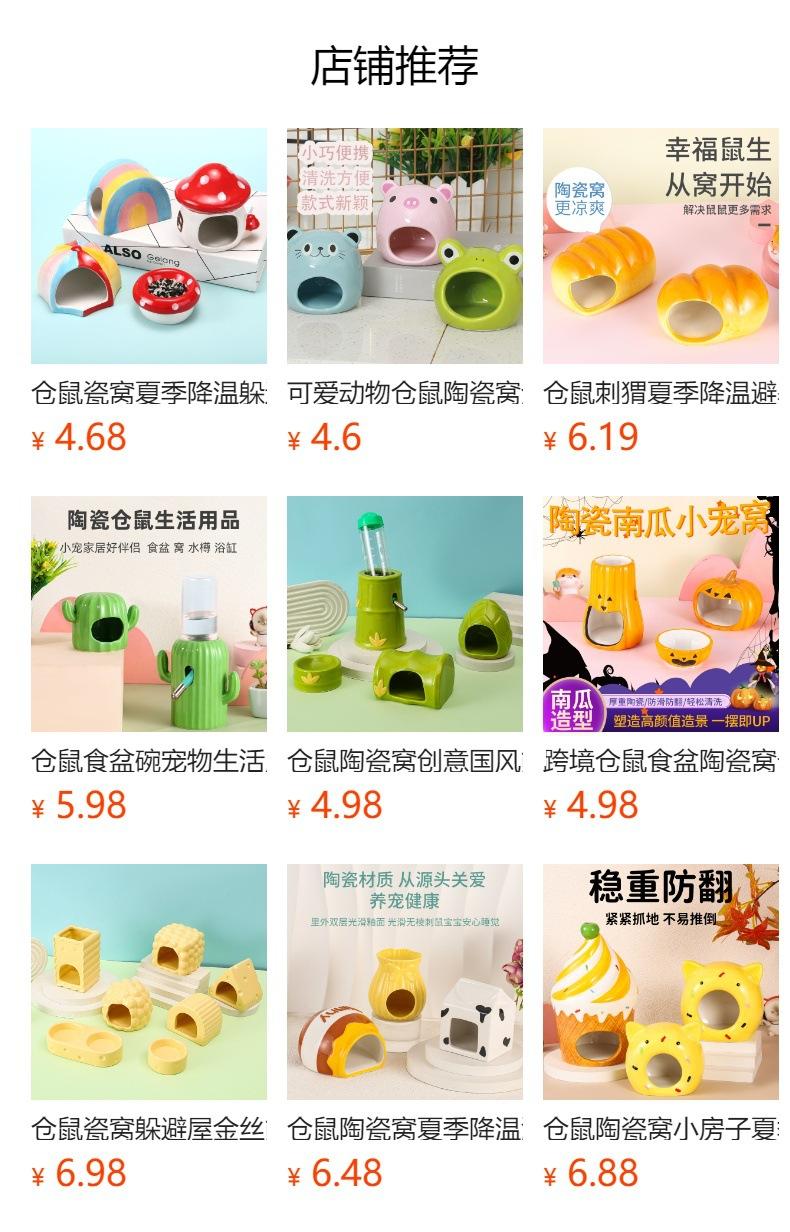This screenshot has height=1232, width=790.
Task: View the pumpkin ceramic nest product card
Action: [x=661, y=614]
